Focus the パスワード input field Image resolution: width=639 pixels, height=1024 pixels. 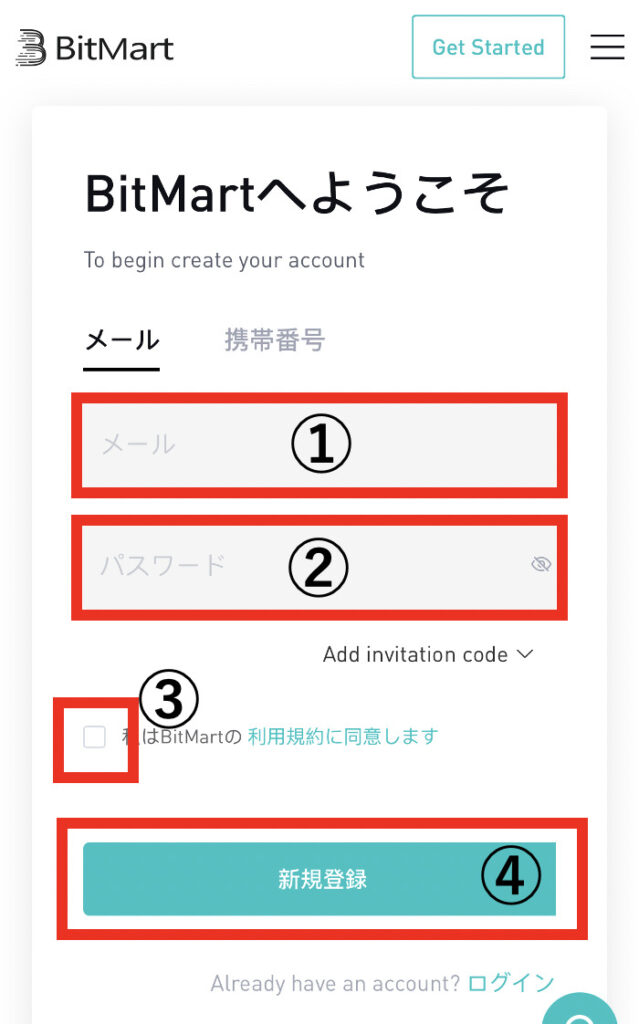pyautogui.click(x=319, y=567)
